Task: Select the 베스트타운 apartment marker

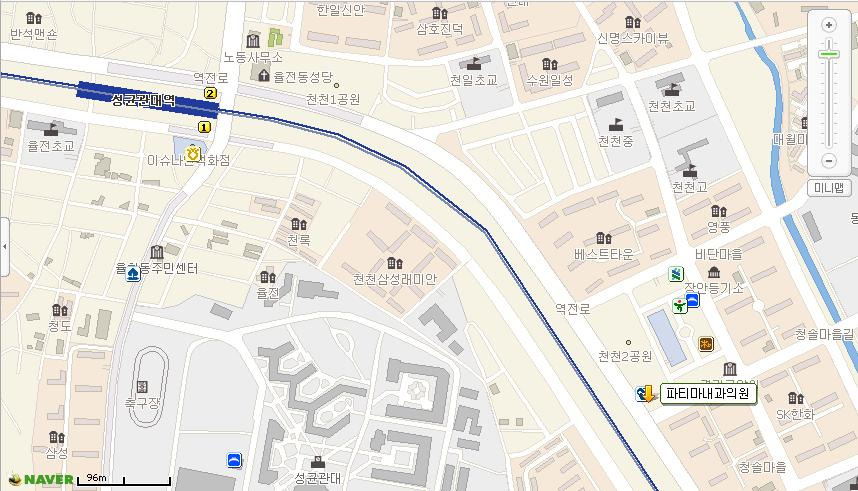Action: [x=603, y=238]
